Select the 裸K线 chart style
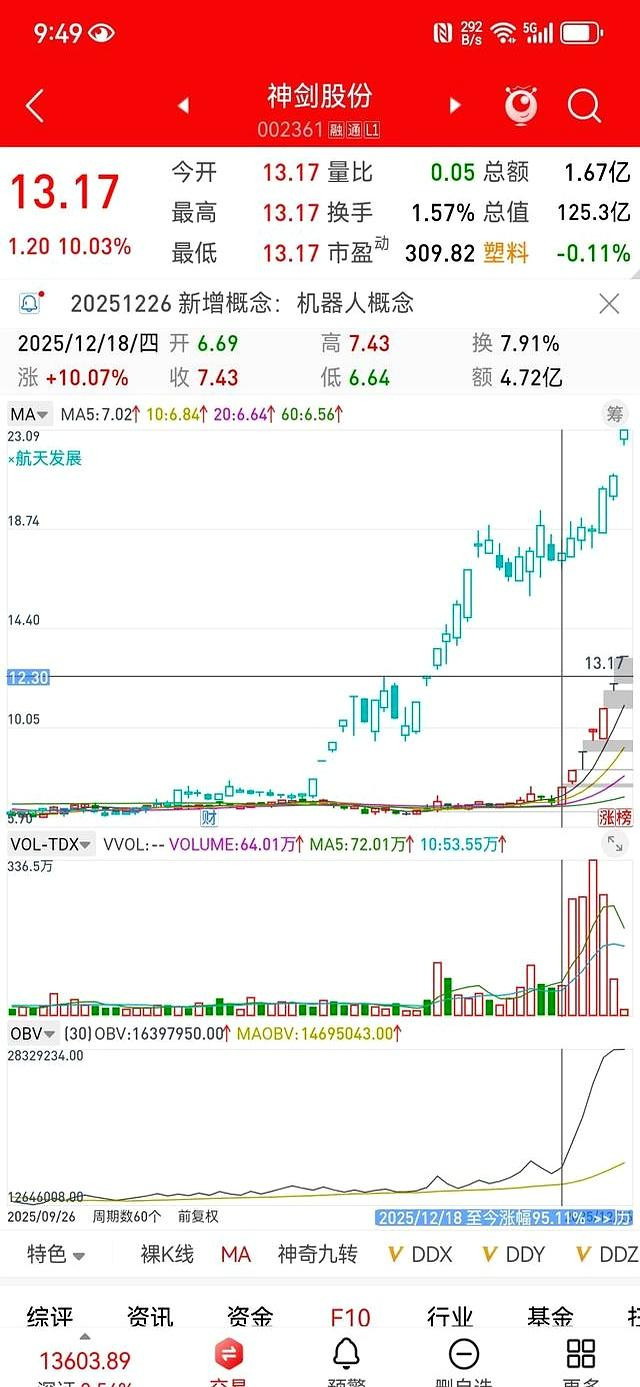Viewport: 640px width, 1387px height. click(167, 1254)
